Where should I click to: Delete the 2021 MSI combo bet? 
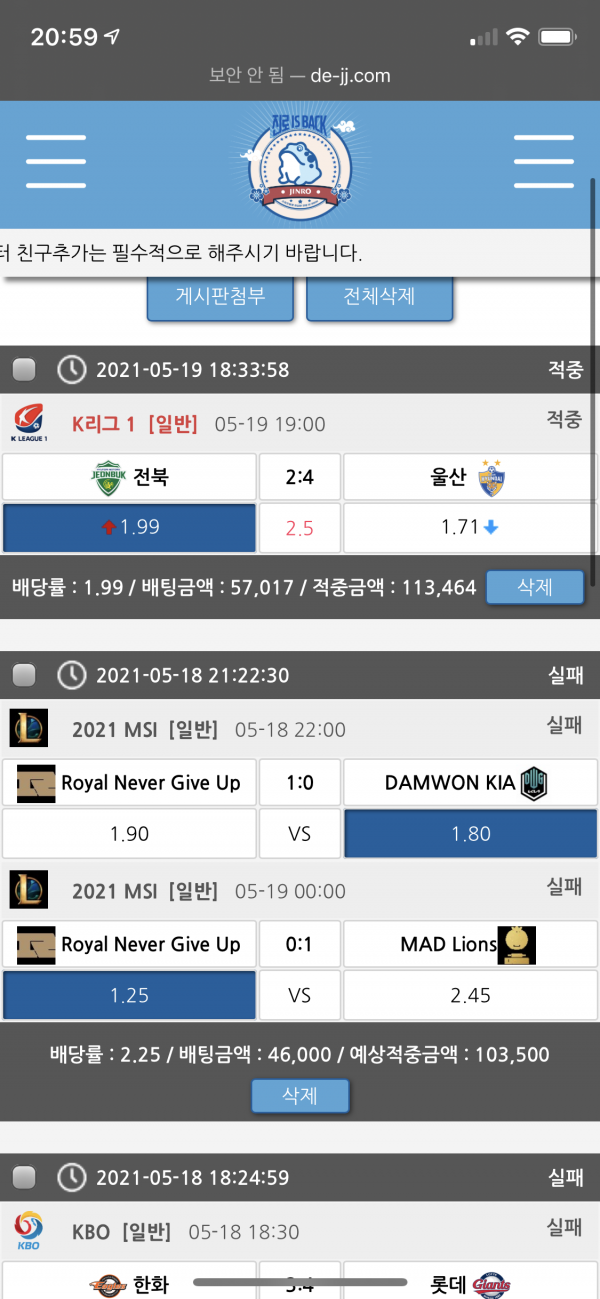299,1095
